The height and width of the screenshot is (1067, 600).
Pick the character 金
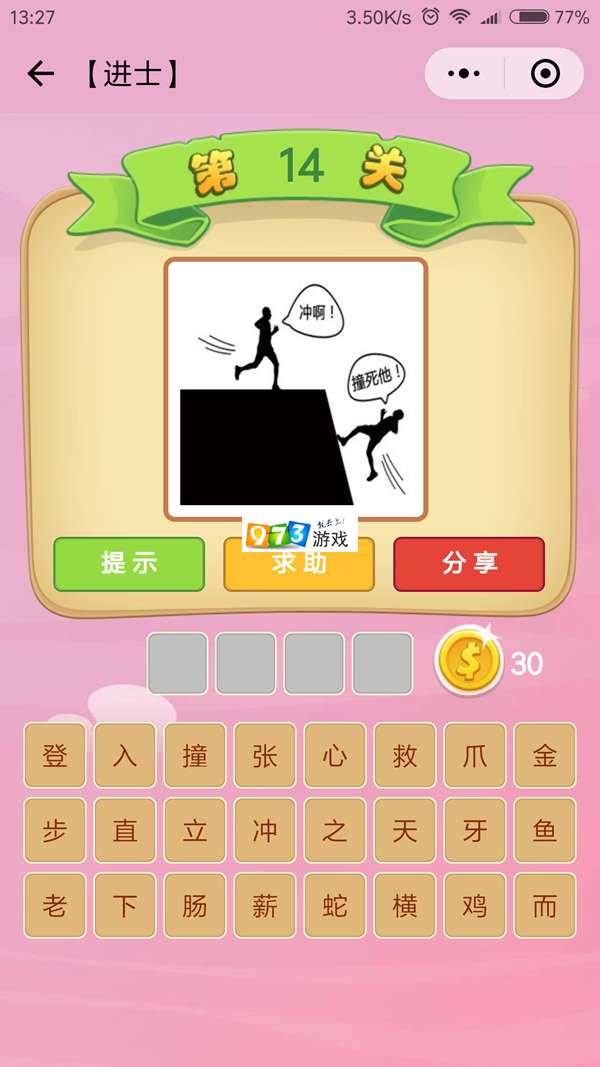tap(545, 755)
